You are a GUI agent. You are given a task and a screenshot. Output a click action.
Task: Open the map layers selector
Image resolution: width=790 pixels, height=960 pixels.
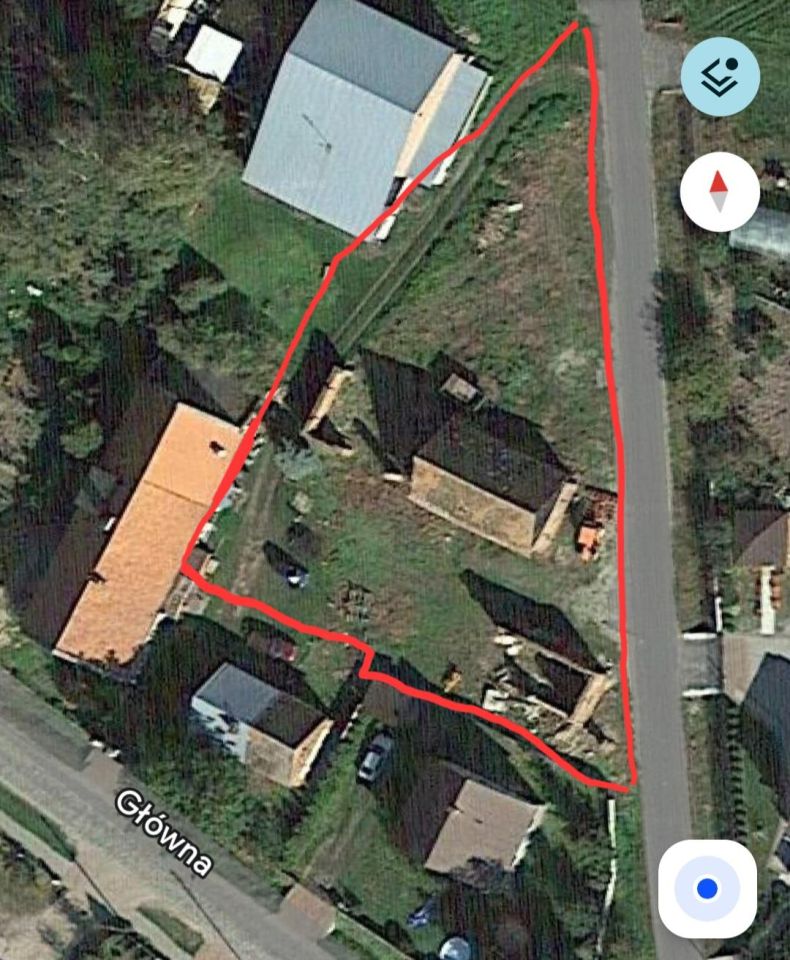tap(720, 77)
